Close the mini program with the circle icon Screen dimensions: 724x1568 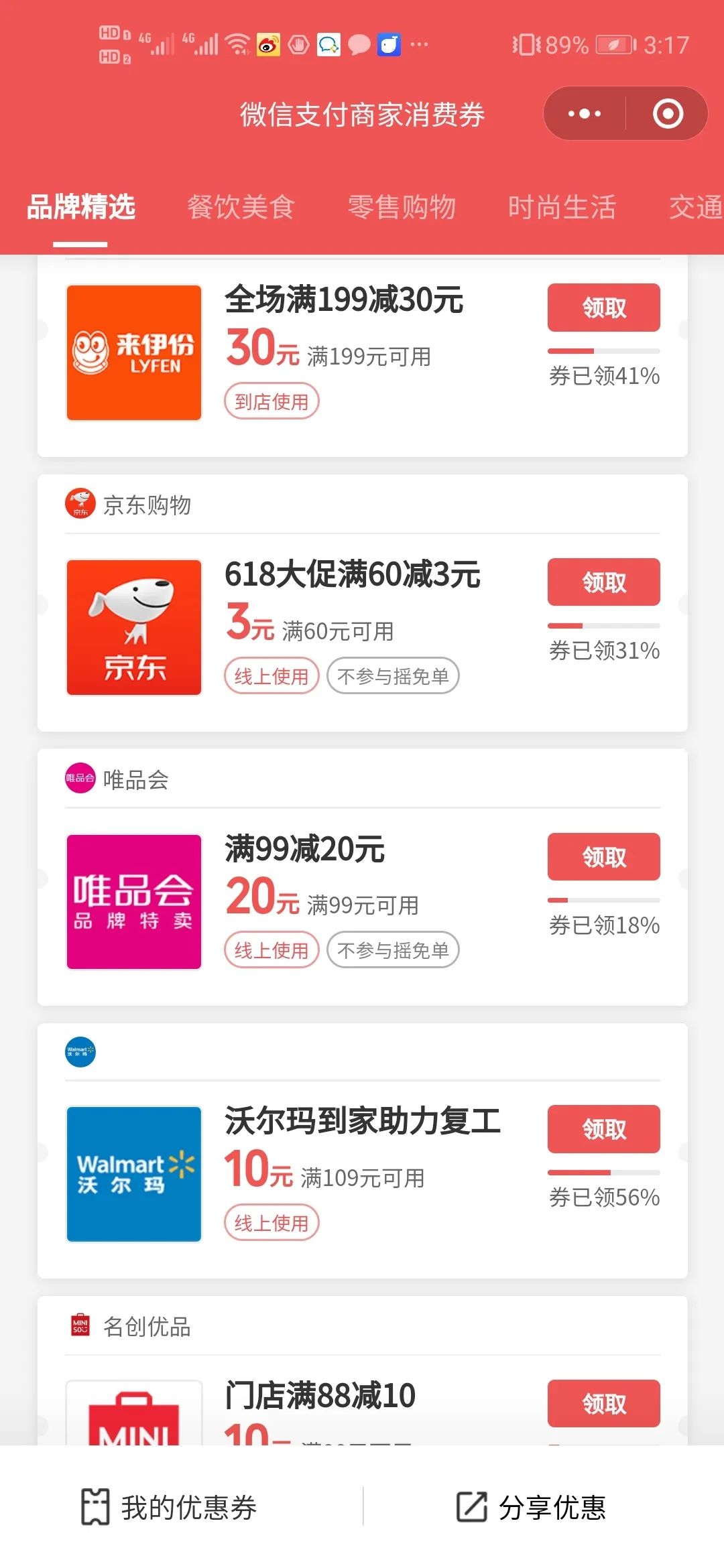pyautogui.click(x=668, y=114)
